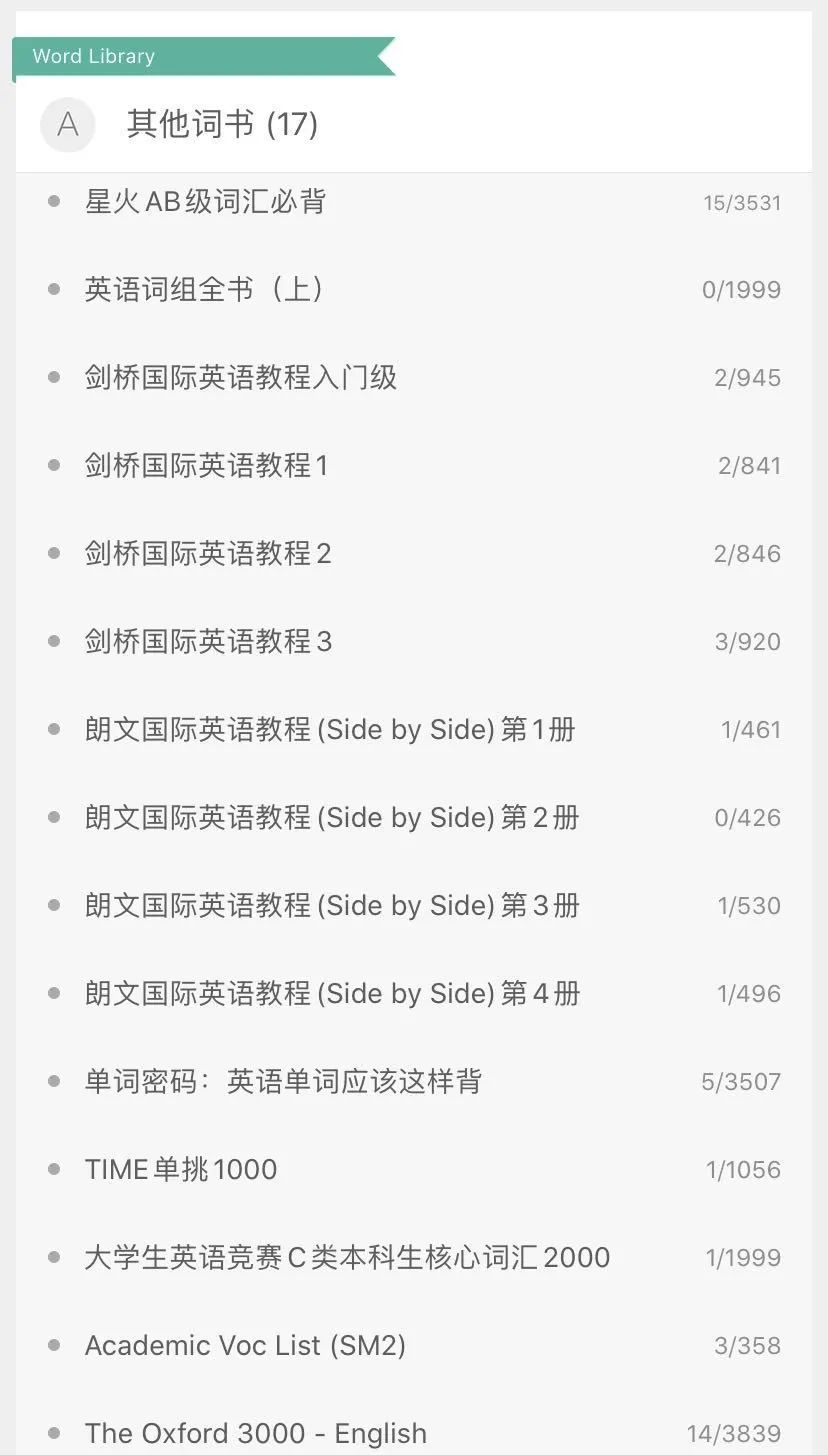Open 朗文国际英语教程 (Side by Side) 第1册
The width and height of the screenshot is (828, 1455).
(330, 730)
